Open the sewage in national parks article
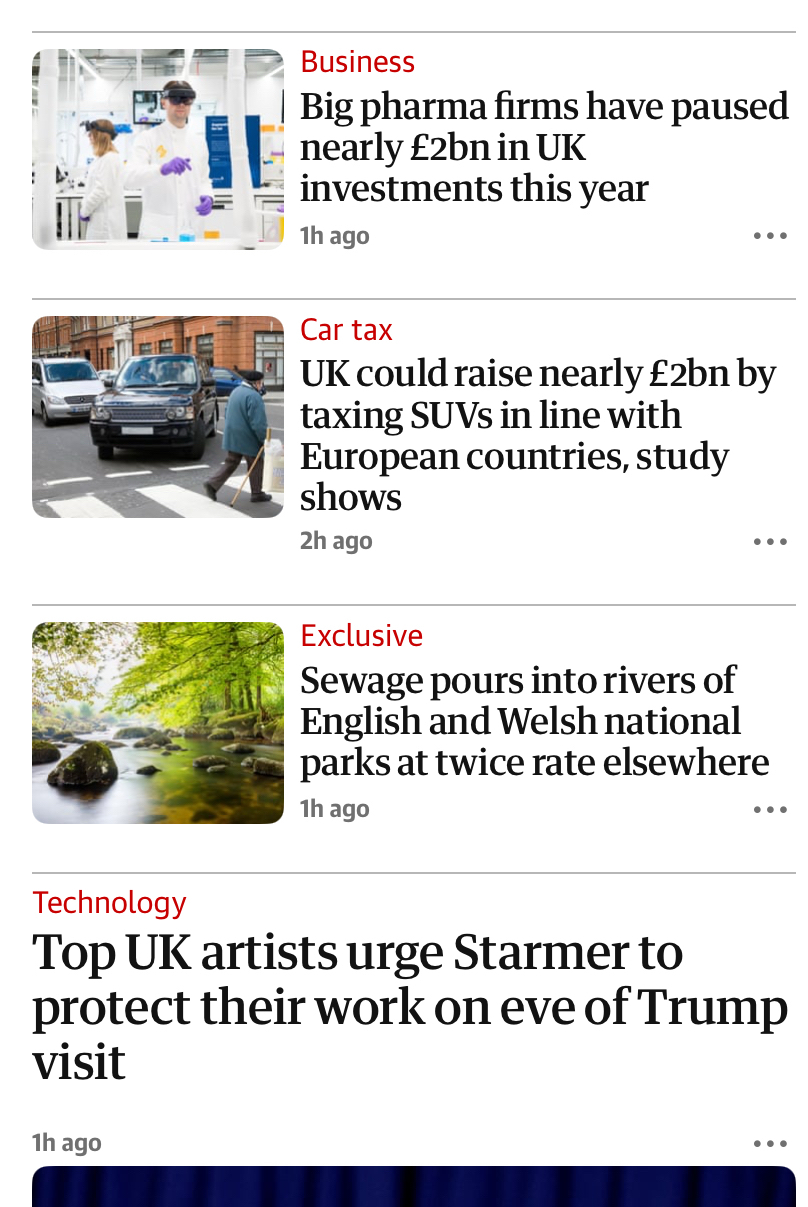Image resolution: width=808 pixels, height=1207 pixels. [534, 721]
